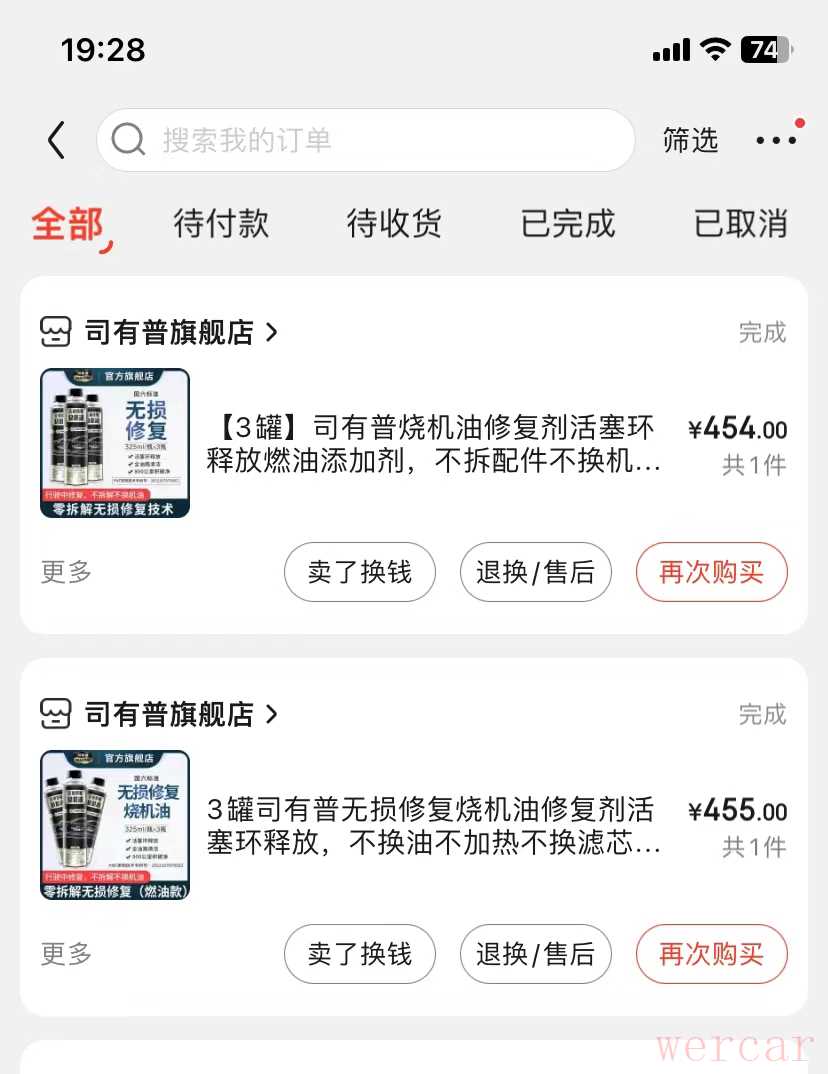Switch to the 已取消 tab
828x1074 pixels.
(x=740, y=223)
